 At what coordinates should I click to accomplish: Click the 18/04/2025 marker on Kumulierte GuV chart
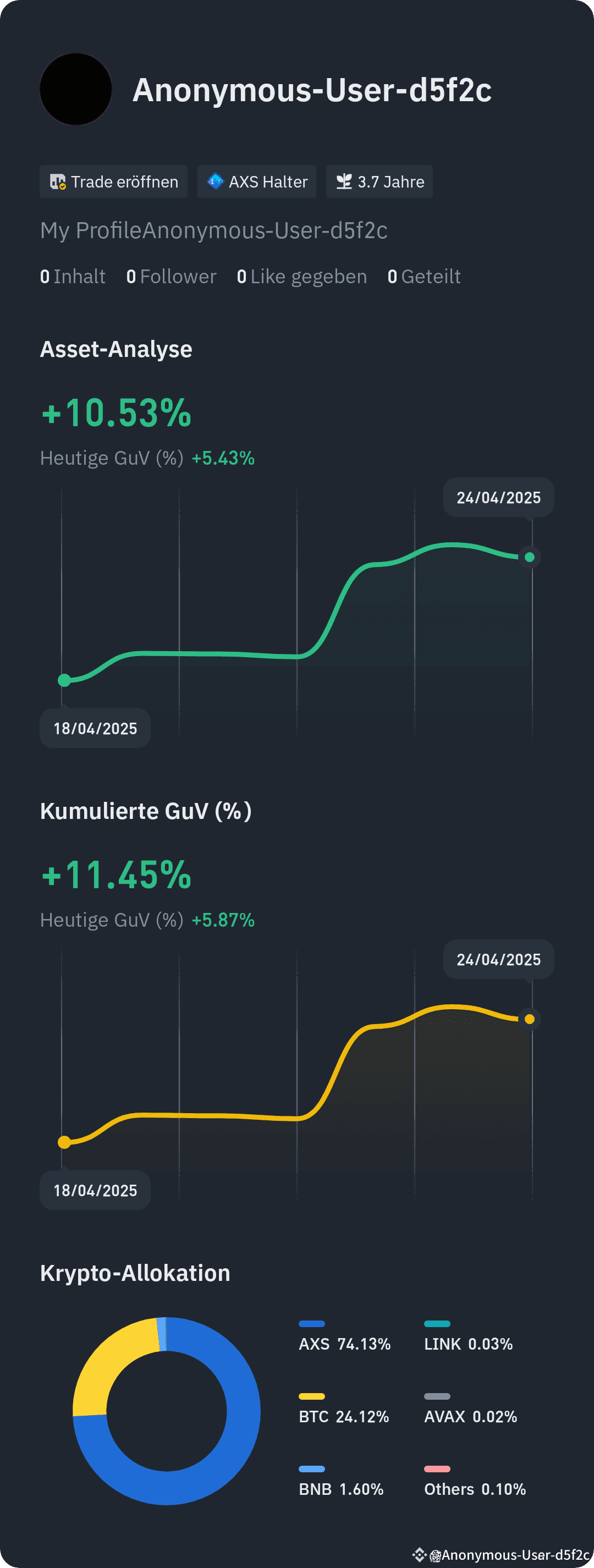[x=95, y=1190]
